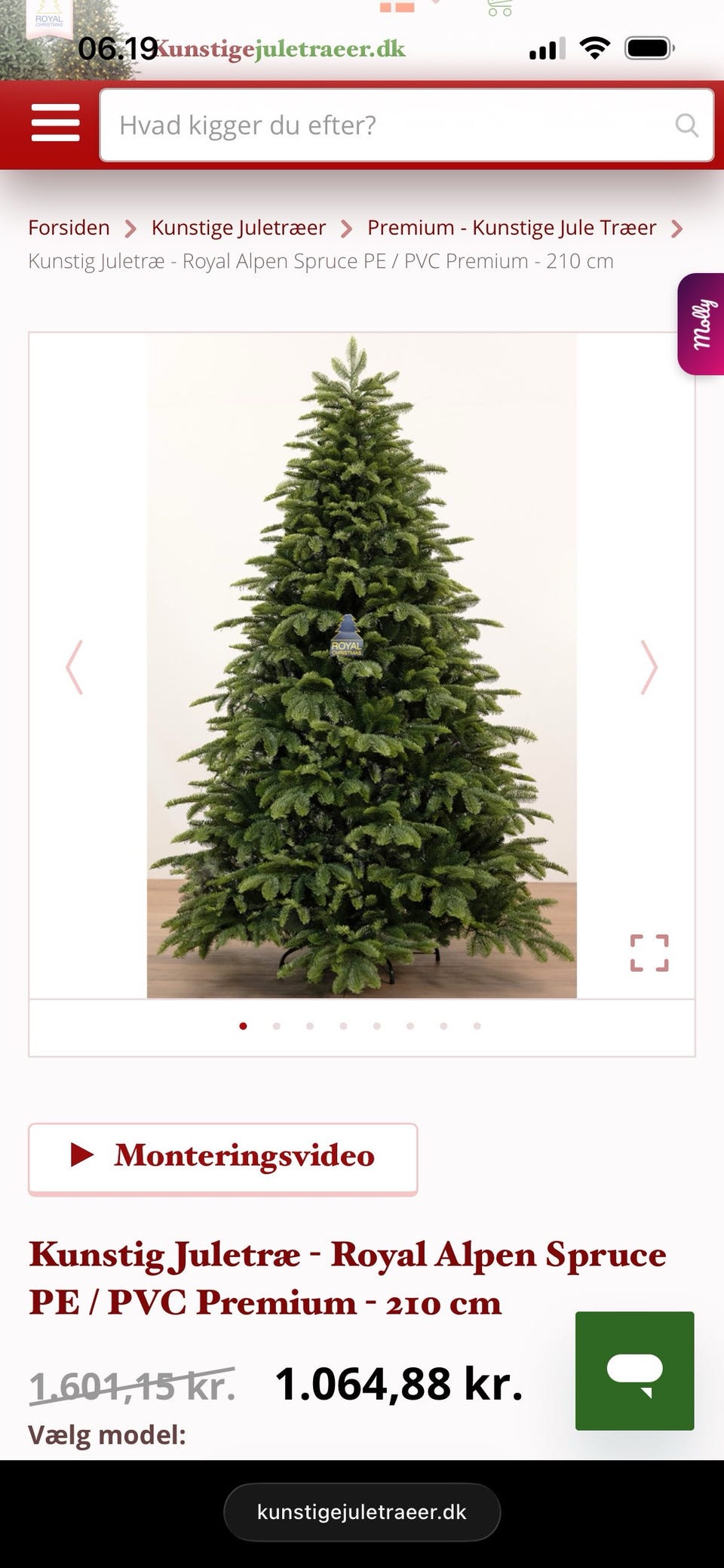Open the green chat widget

(x=634, y=1371)
